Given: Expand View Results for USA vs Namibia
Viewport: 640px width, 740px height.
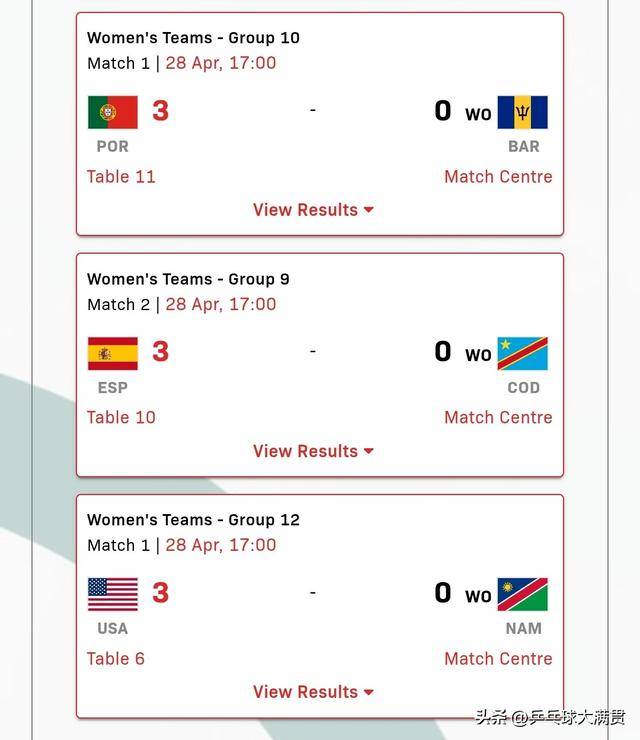Looking at the screenshot, I should pos(313,692).
